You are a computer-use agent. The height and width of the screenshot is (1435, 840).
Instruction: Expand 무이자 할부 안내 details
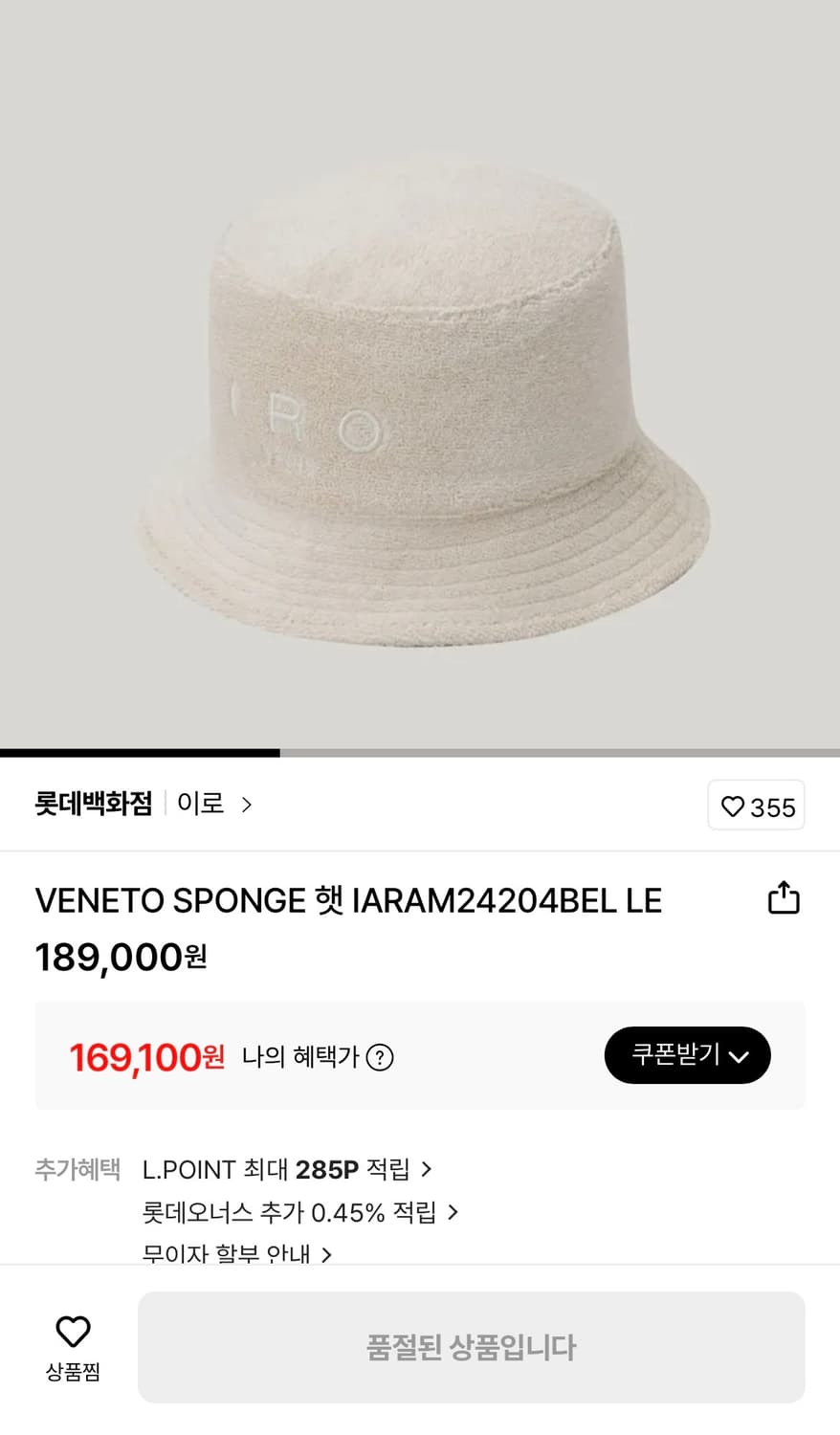[x=234, y=1253]
